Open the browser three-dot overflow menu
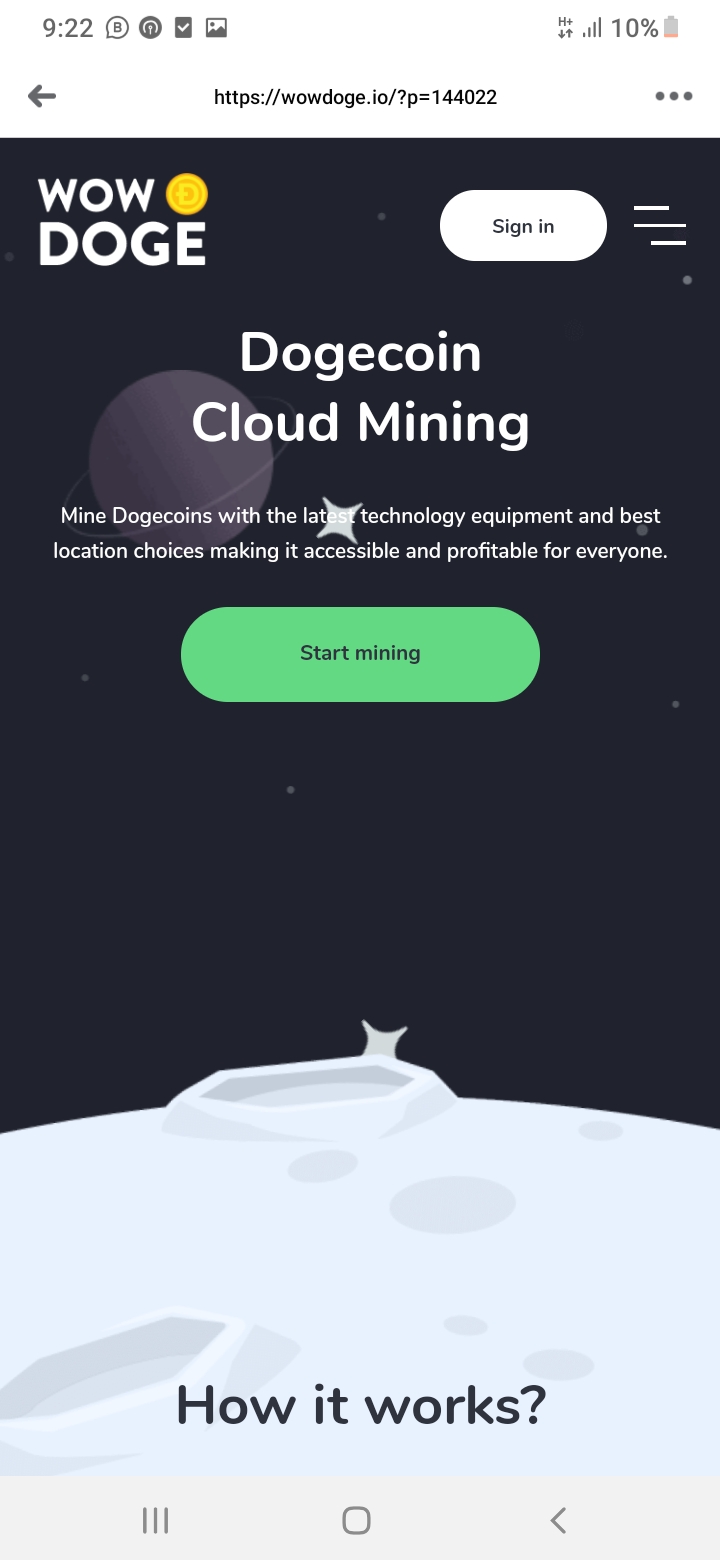This screenshot has height=1560, width=720. click(x=673, y=96)
